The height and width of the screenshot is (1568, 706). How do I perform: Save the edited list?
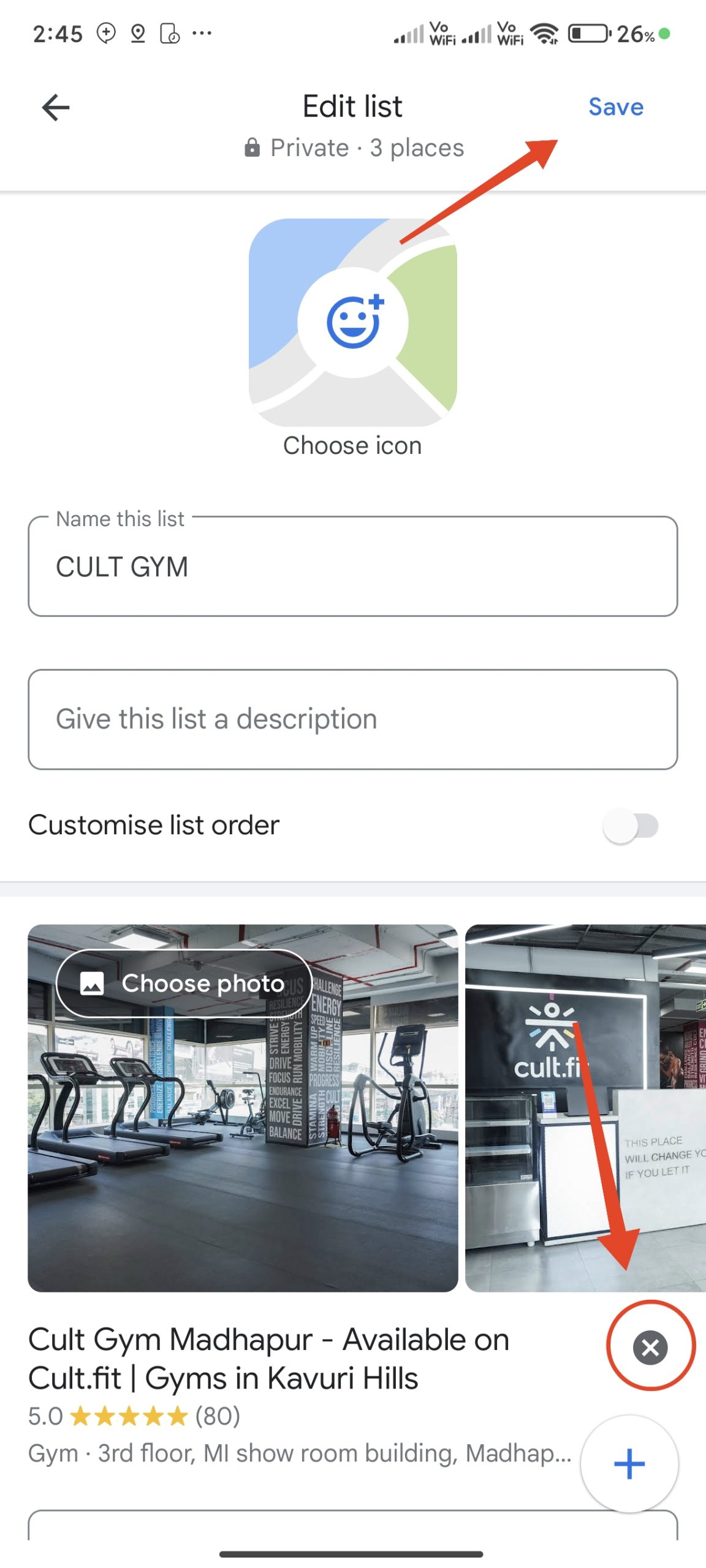[615, 107]
